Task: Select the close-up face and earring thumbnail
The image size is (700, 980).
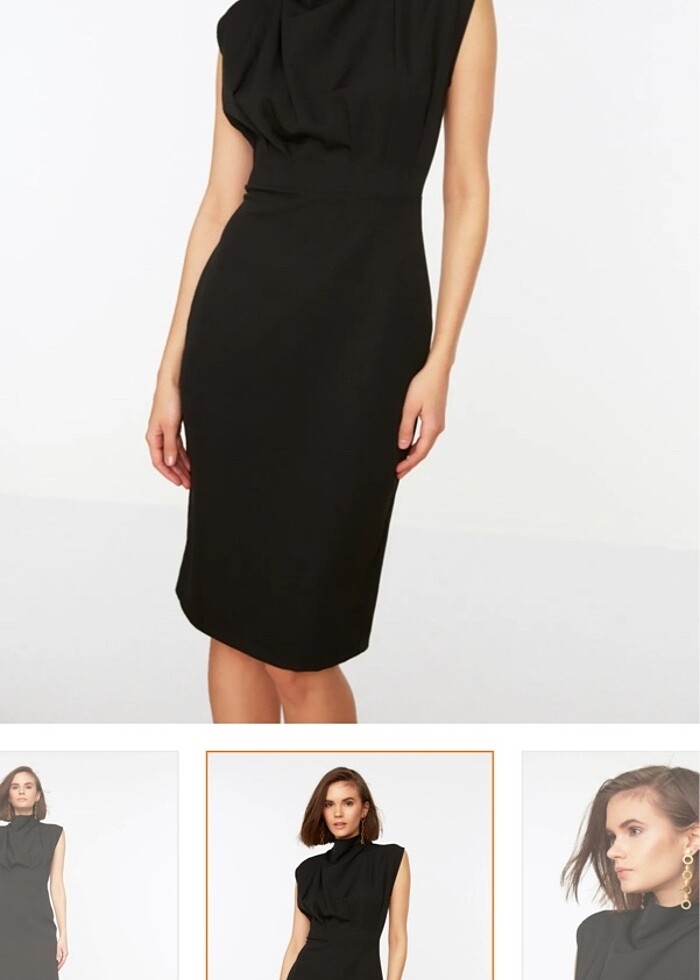Action: [612, 866]
